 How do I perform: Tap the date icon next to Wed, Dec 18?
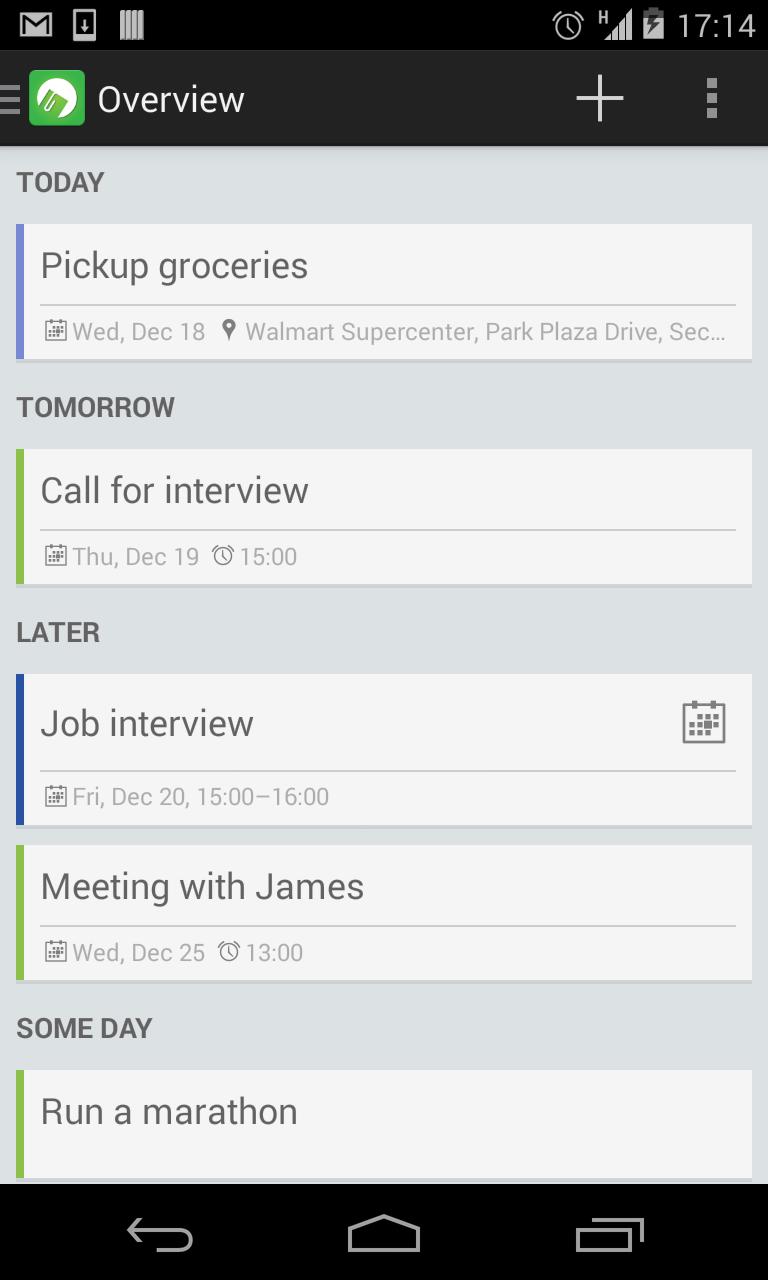[x=55, y=330]
